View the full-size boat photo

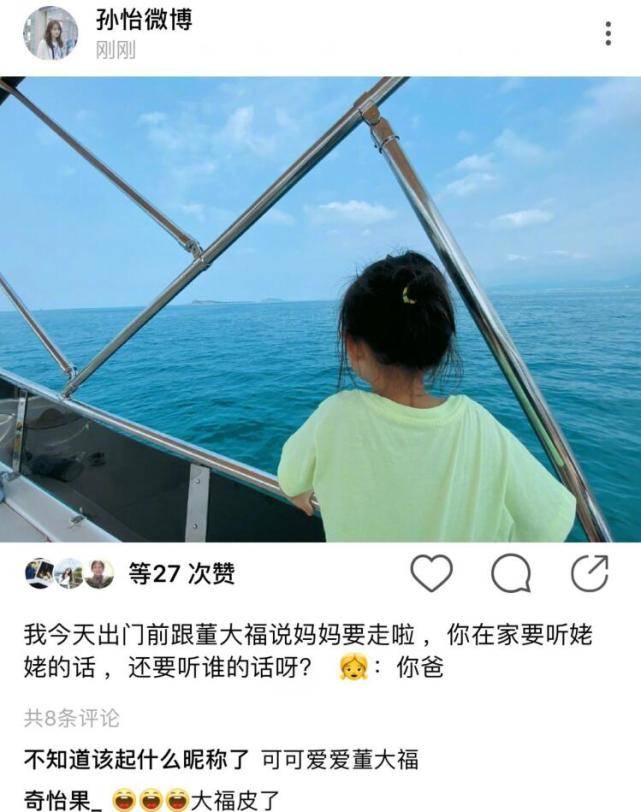[x=320, y=310]
